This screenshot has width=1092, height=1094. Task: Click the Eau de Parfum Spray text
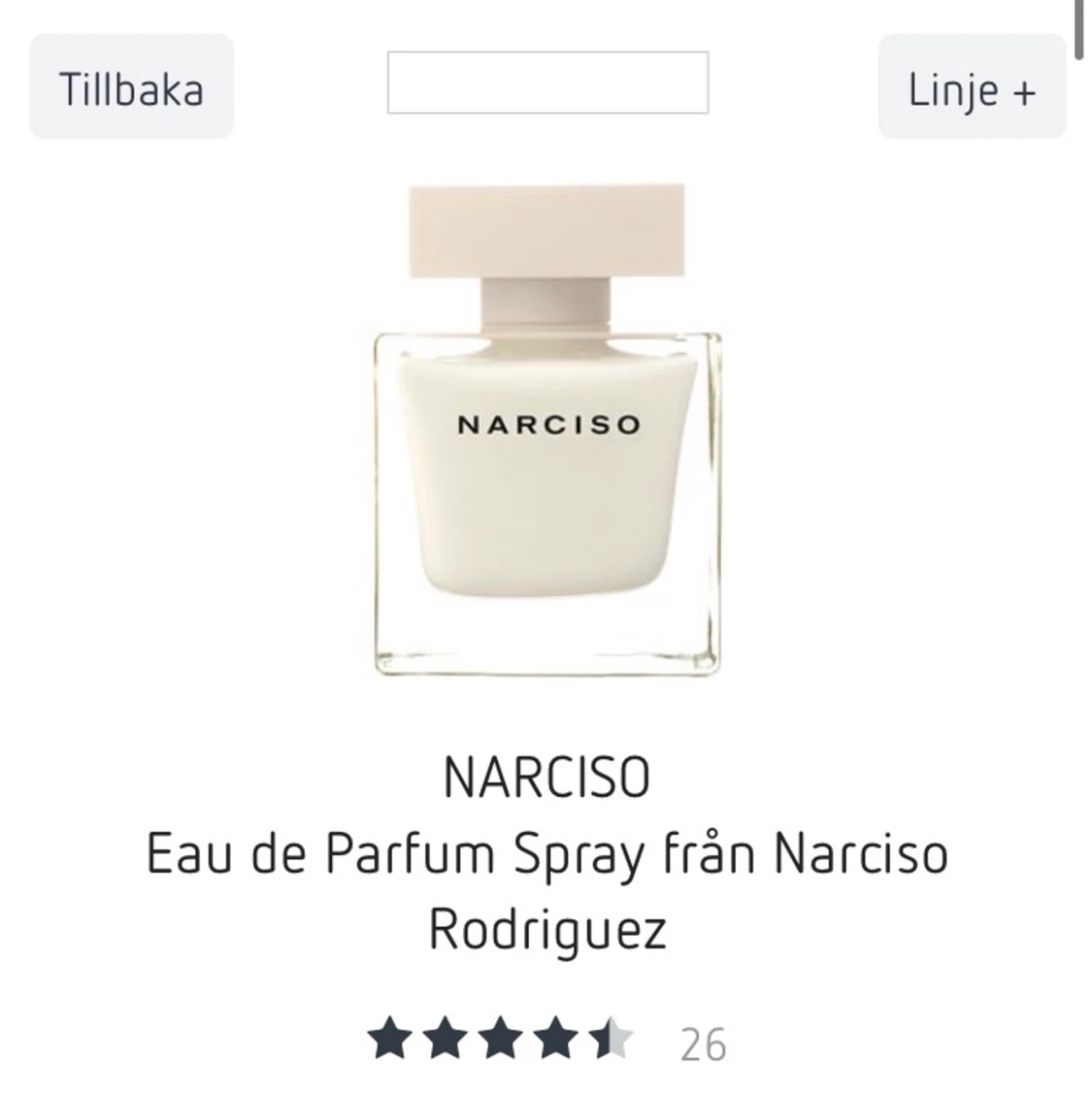pyautogui.click(x=546, y=854)
